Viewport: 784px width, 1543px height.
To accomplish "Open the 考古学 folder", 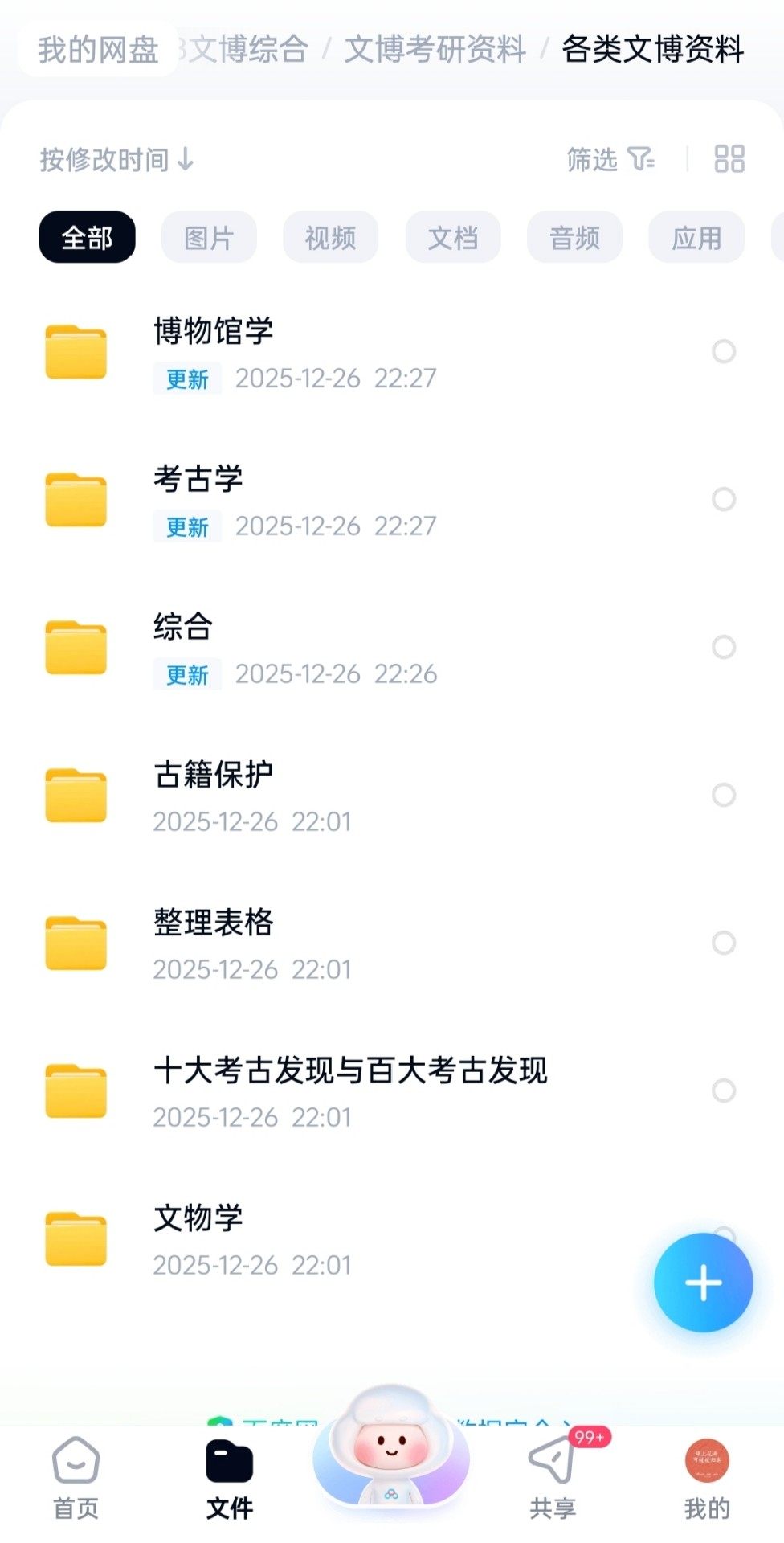I will [x=198, y=479].
